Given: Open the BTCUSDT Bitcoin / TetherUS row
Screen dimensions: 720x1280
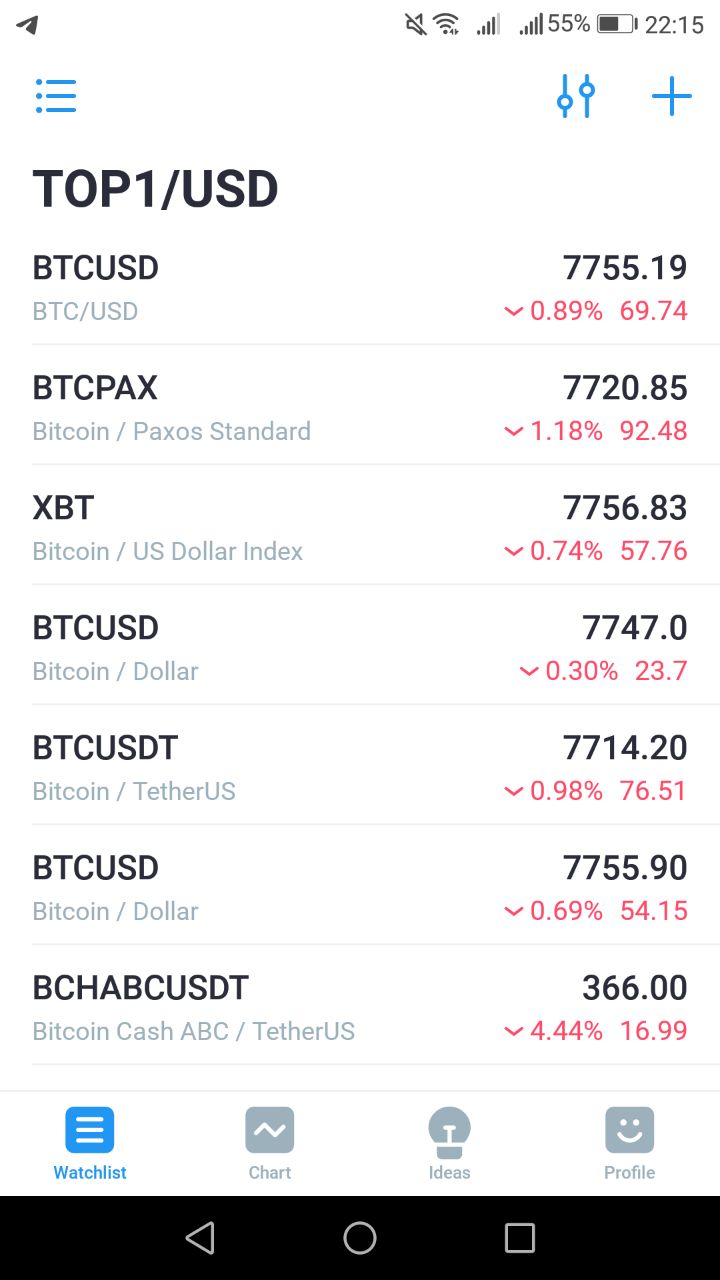Looking at the screenshot, I should (360, 768).
